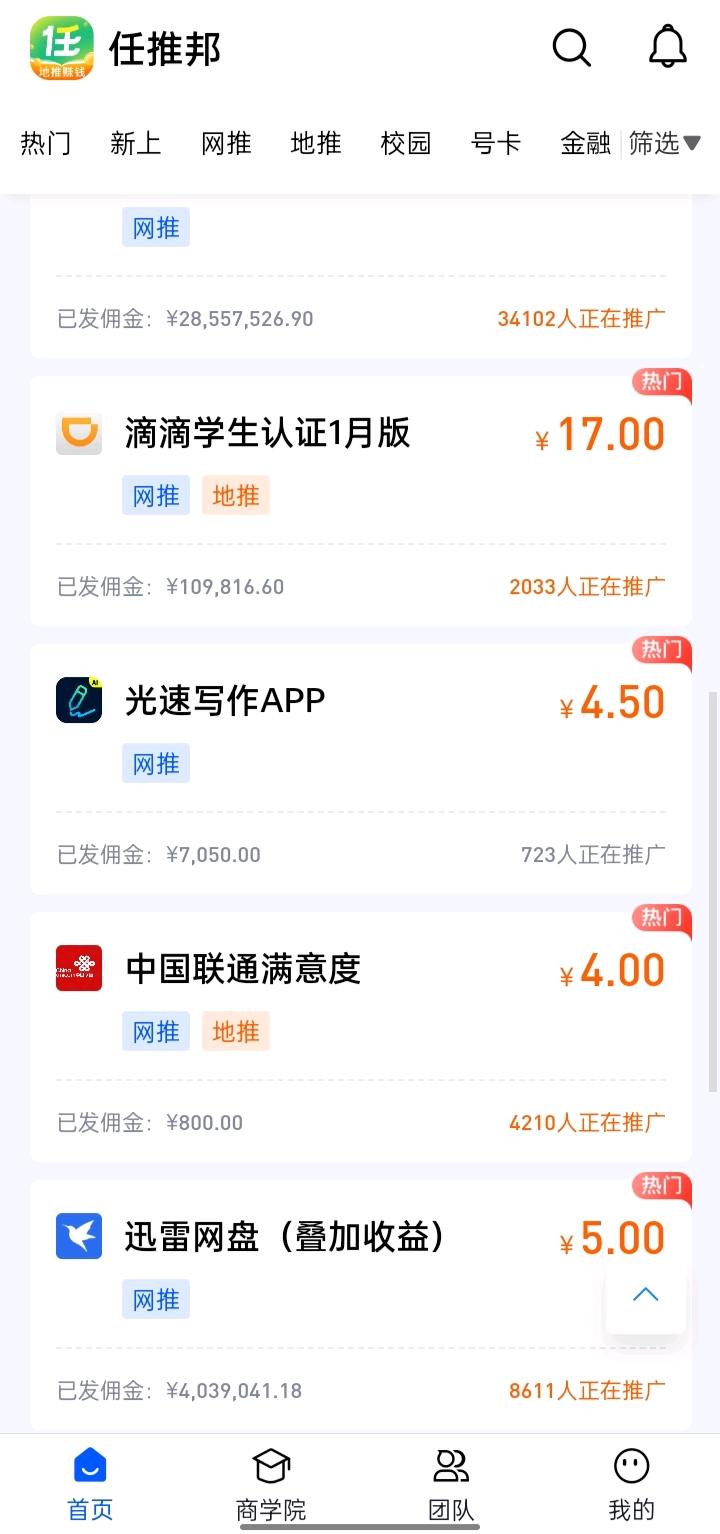Select the 地推 category tab

(x=316, y=143)
